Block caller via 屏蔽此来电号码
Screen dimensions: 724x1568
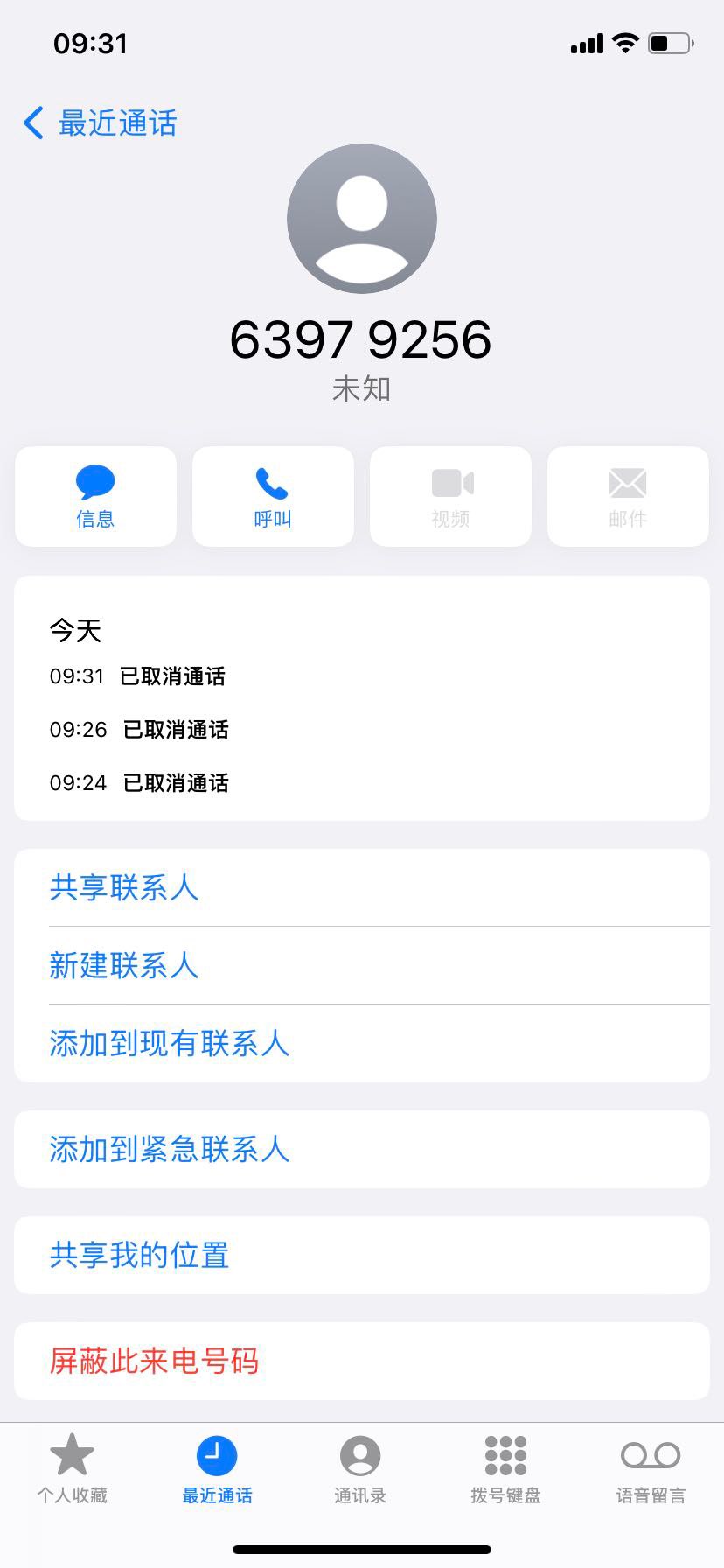pyautogui.click(x=362, y=1361)
